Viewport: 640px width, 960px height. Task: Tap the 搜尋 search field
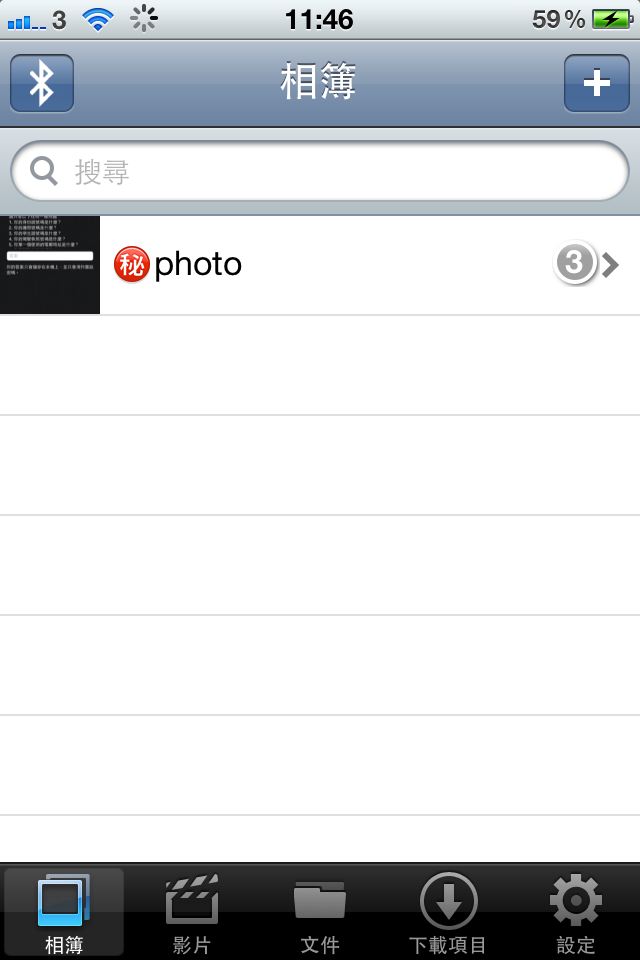coord(320,172)
